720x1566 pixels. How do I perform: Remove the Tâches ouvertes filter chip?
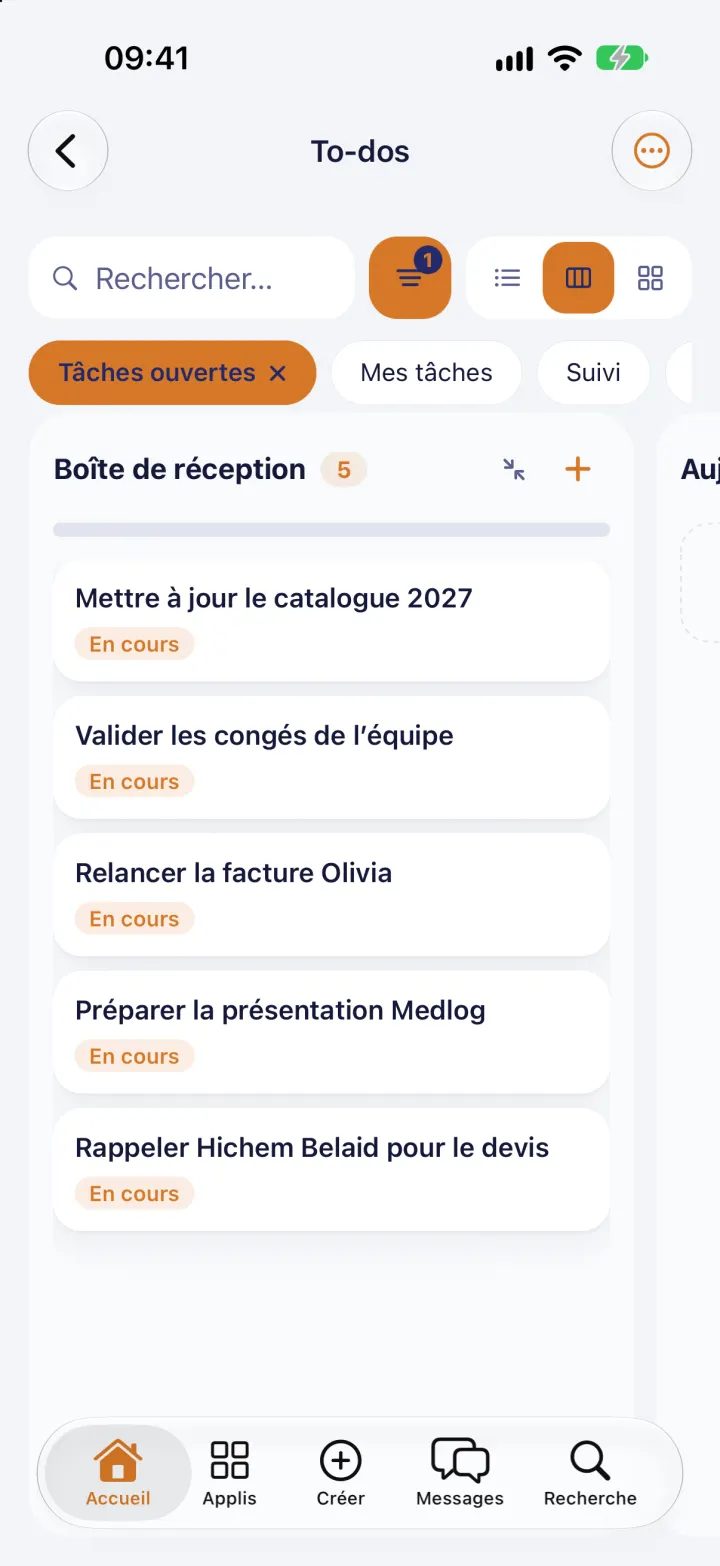278,373
